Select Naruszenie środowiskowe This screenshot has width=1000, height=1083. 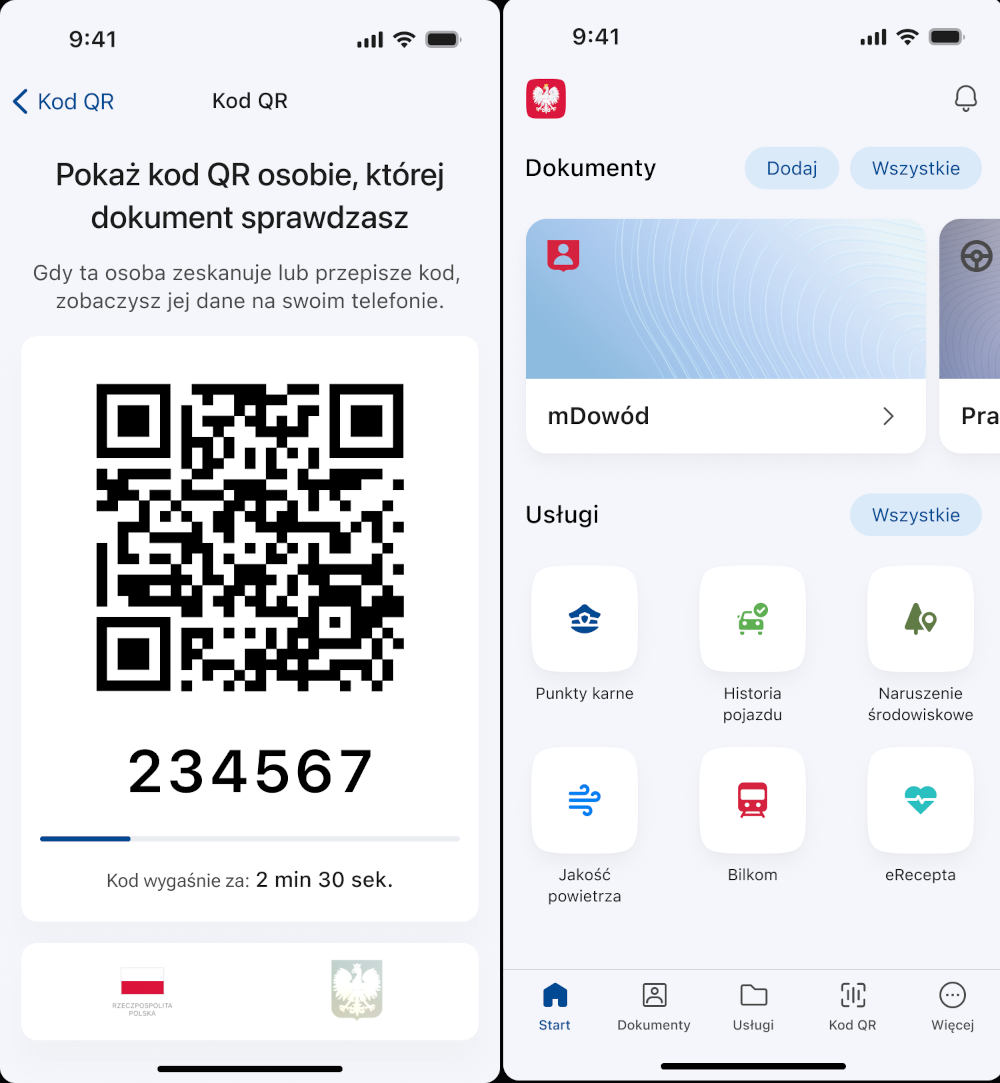tap(920, 620)
